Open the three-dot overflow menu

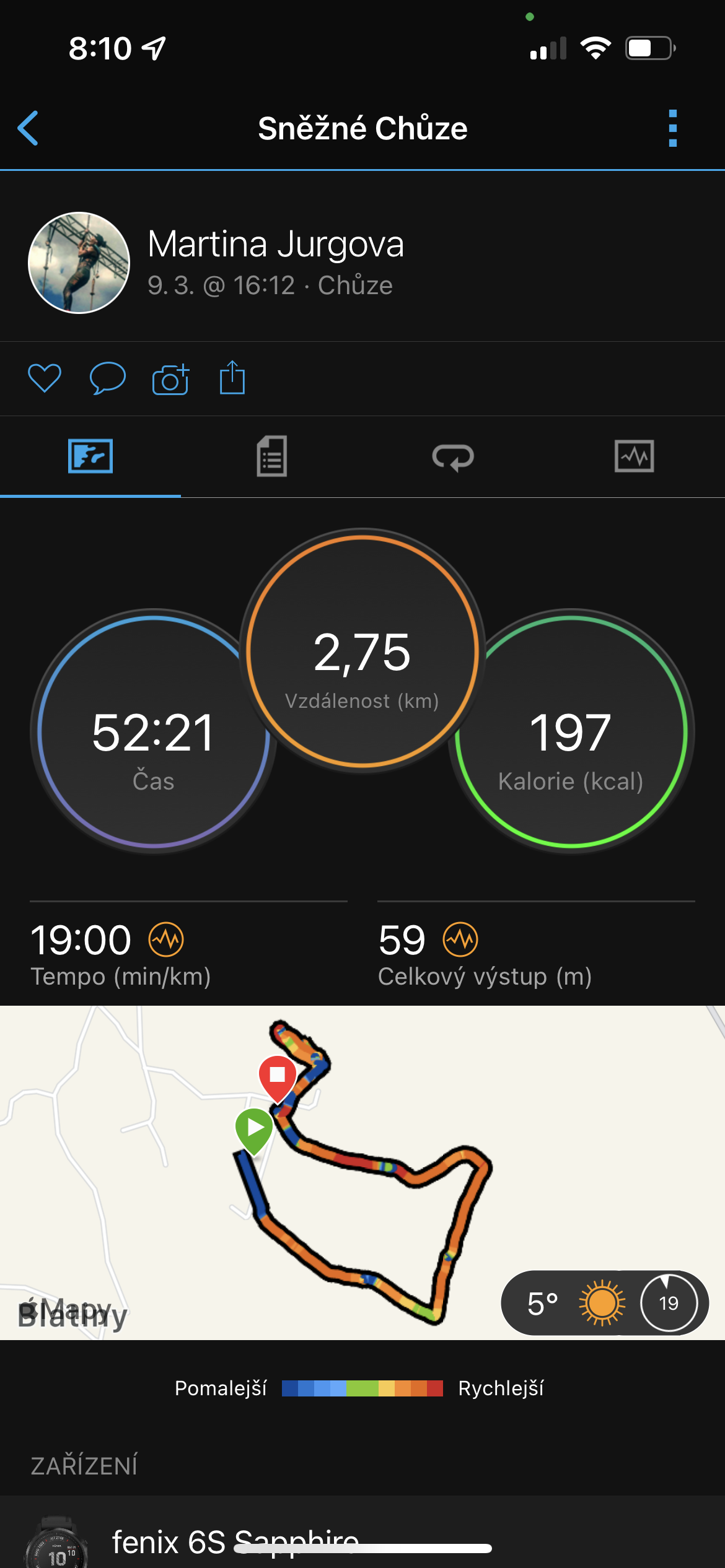point(672,128)
